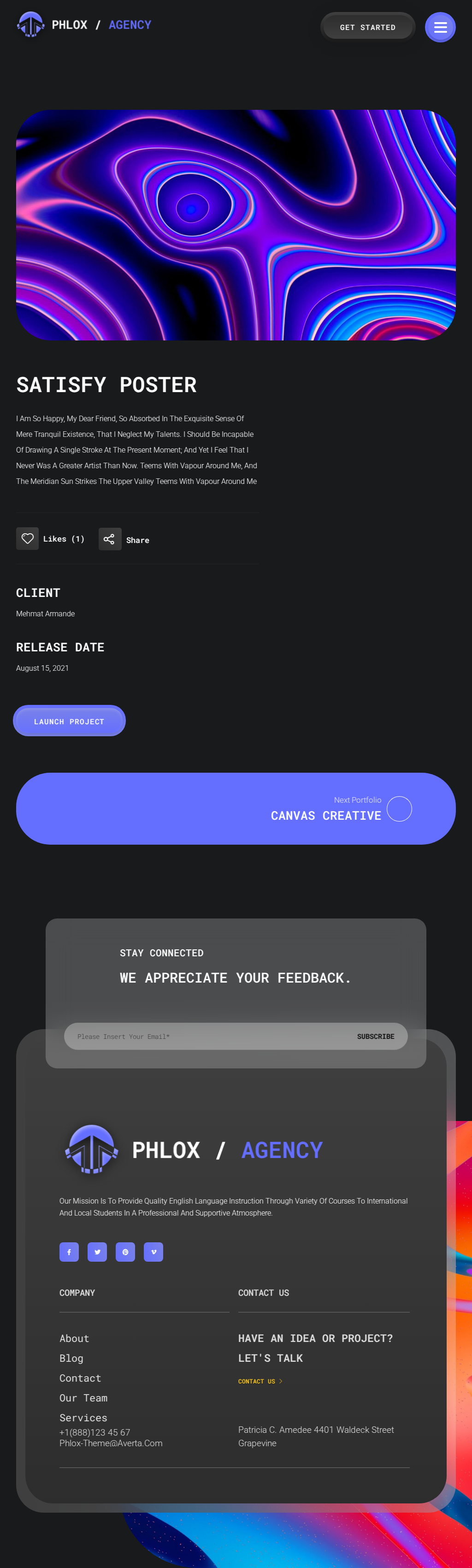Open the Contact link under Company

pos(80,1378)
